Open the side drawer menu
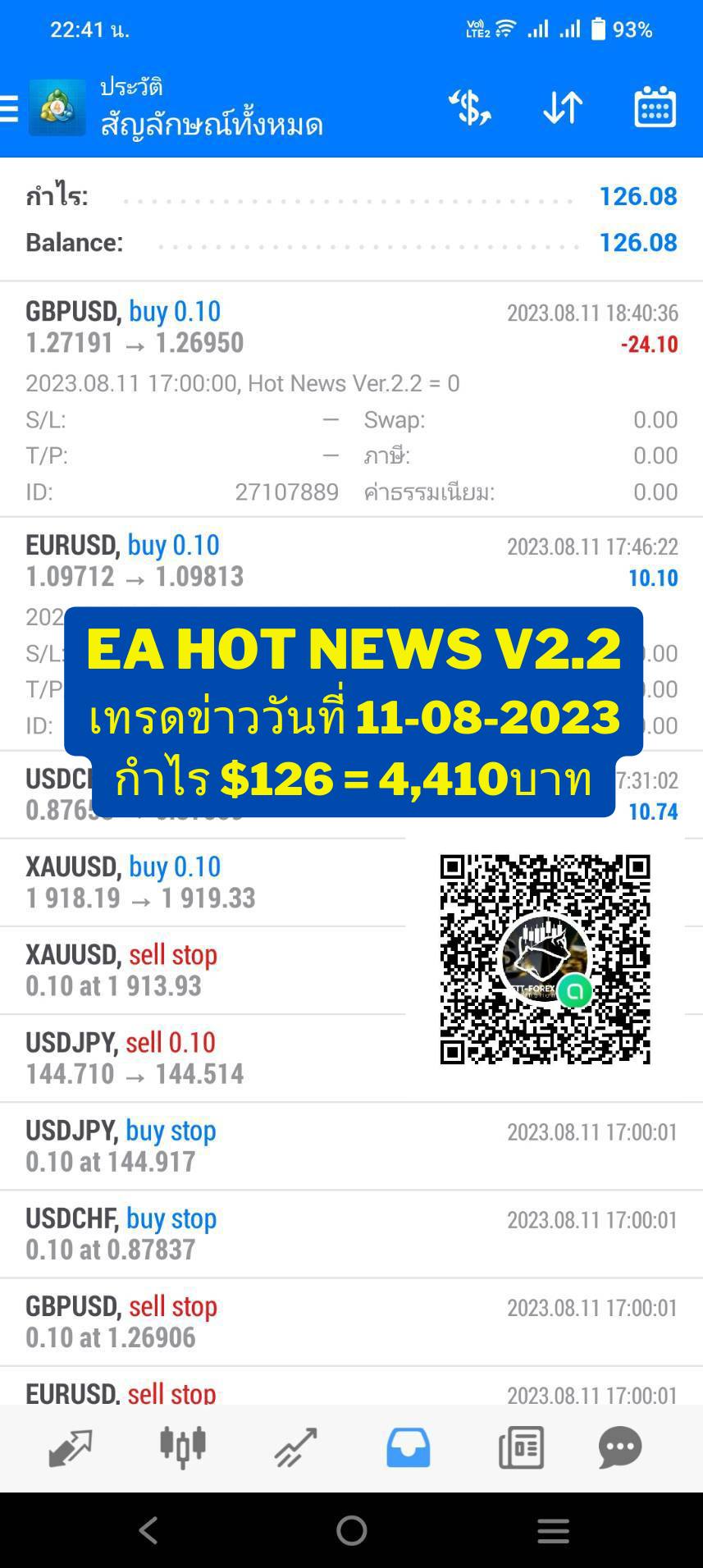The width and height of the screenshot is (703, 1568). point(10,107)
